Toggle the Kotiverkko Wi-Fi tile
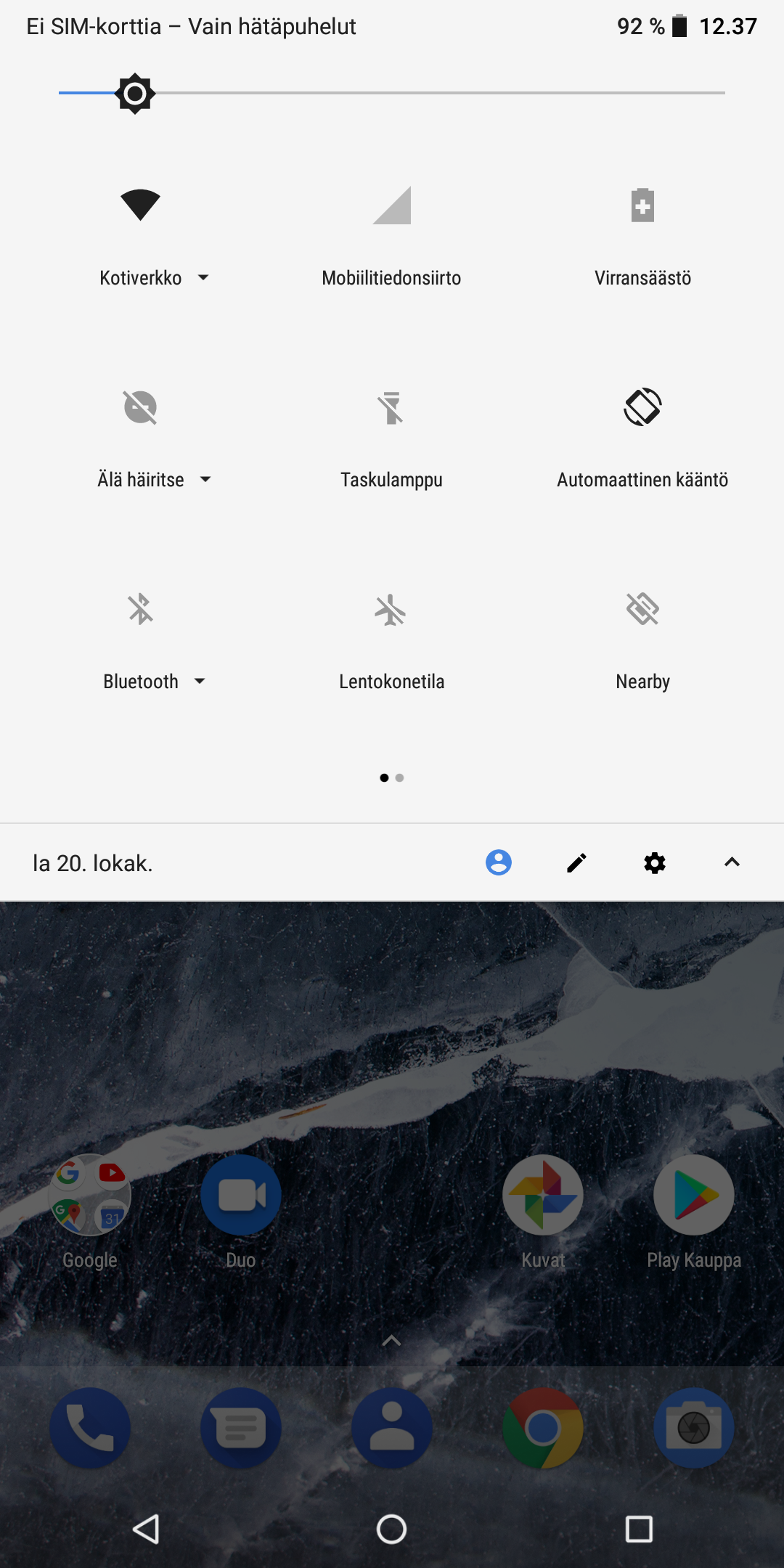This screenshot has height=1568, width=784. 140,205
